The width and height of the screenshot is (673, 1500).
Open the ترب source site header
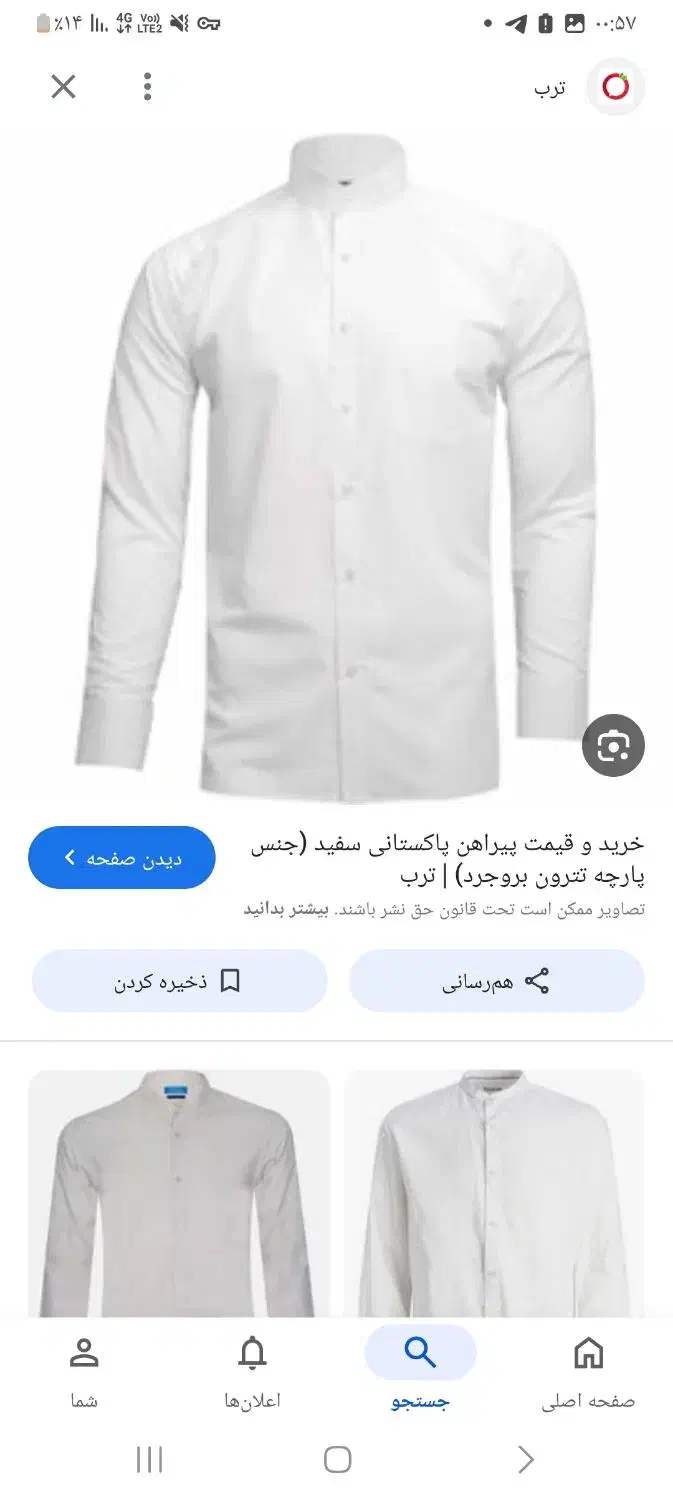coord(590,87)
